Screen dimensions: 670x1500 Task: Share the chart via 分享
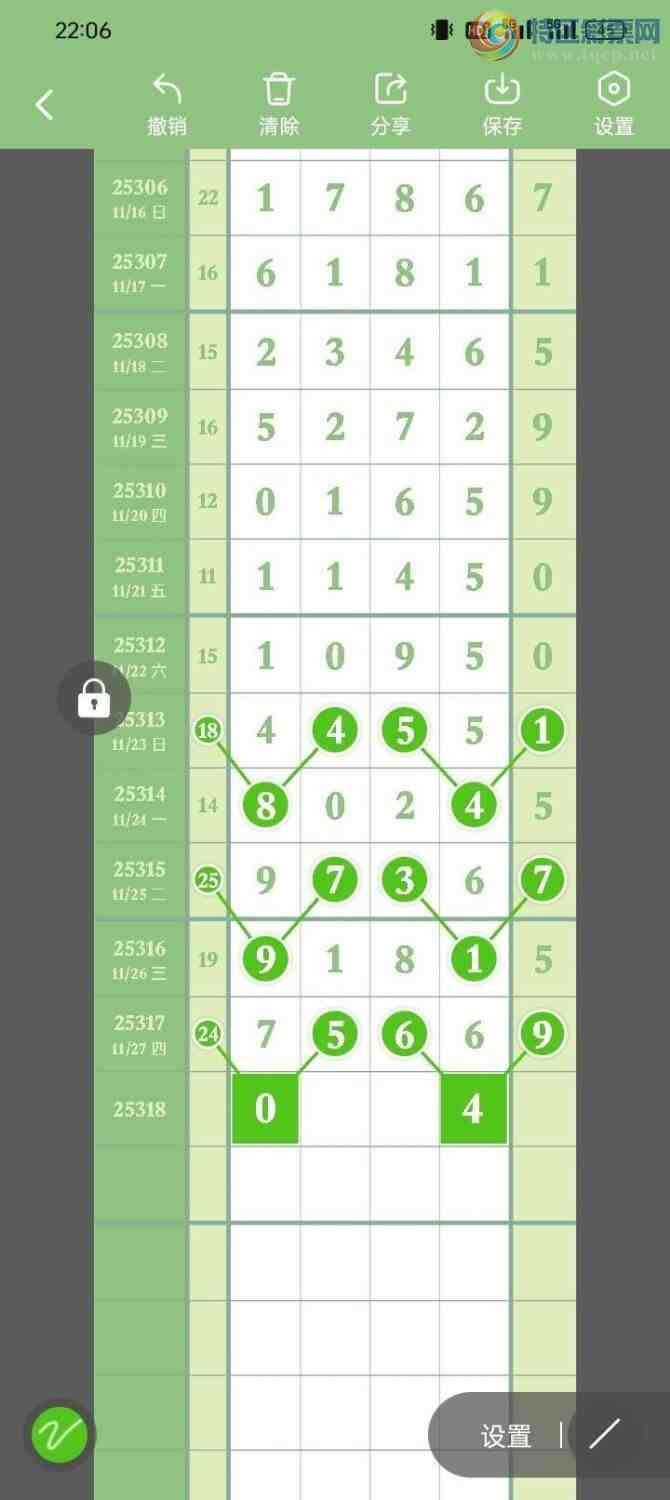coord(390,104)
